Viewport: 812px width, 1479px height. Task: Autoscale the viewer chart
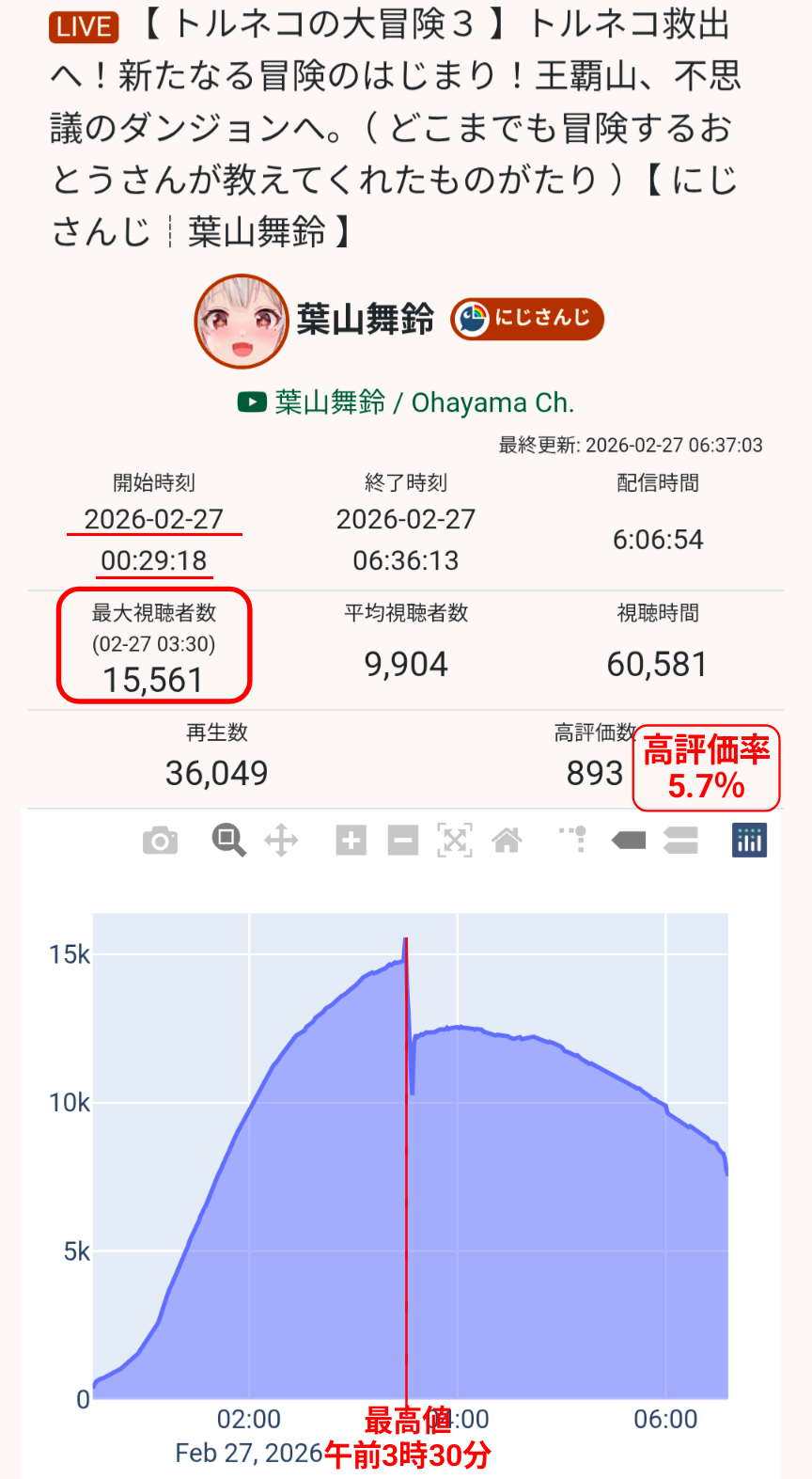[455, 841]
